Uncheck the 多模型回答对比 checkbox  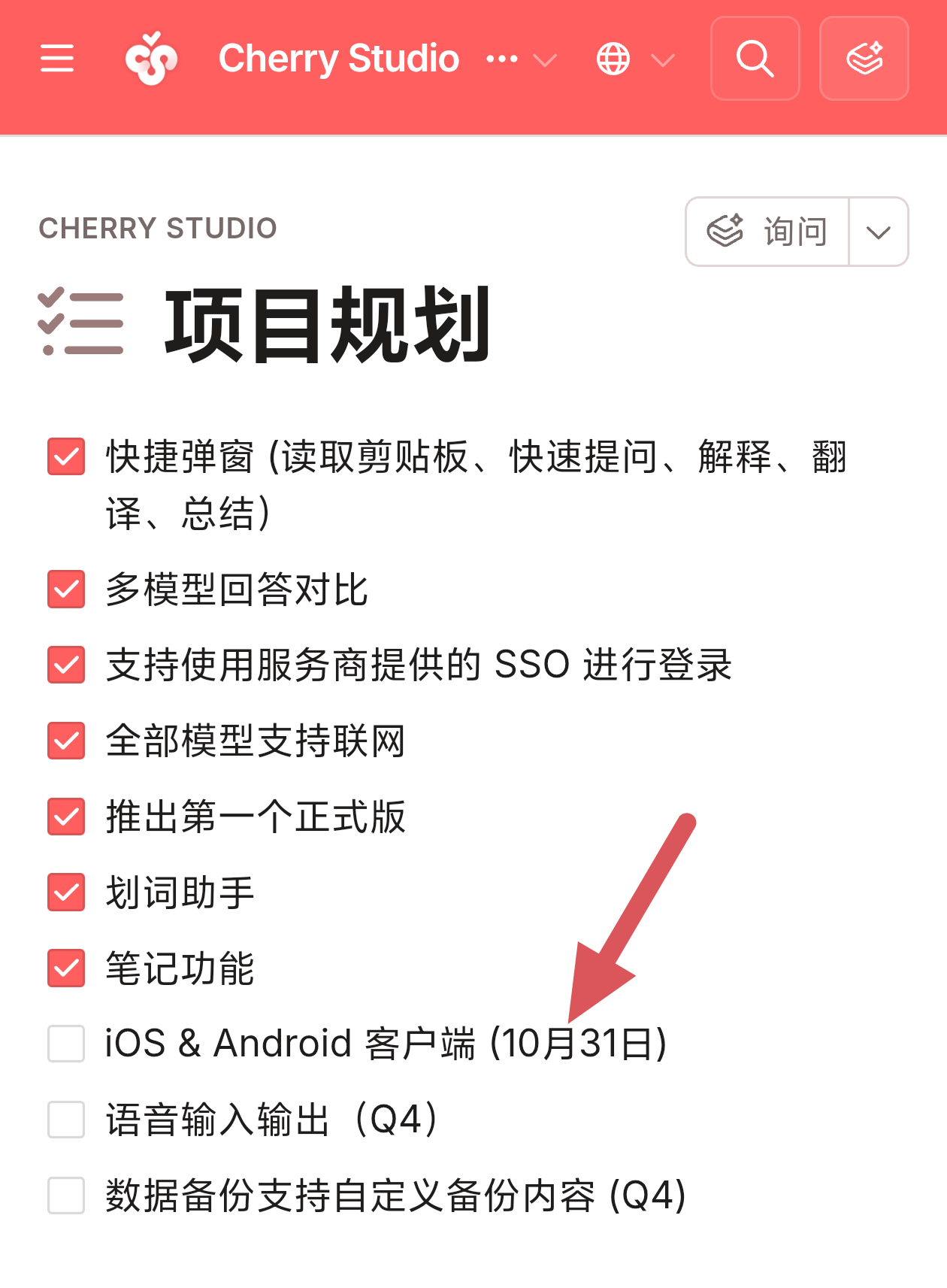point(66,589)
